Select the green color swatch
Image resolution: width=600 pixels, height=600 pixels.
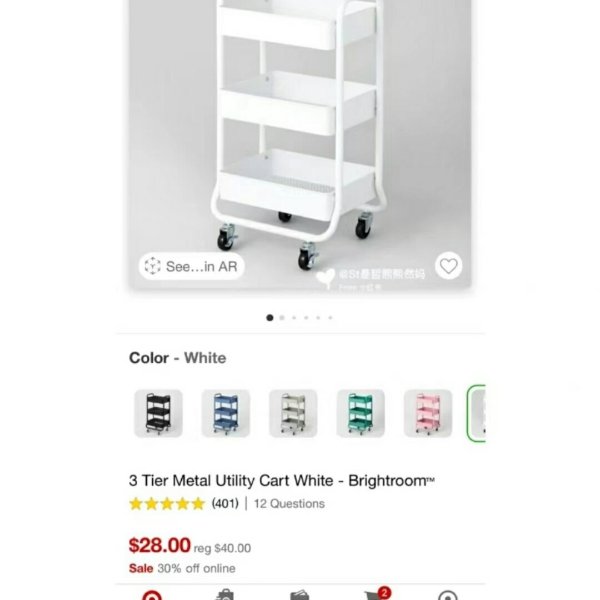click(360, 413)
